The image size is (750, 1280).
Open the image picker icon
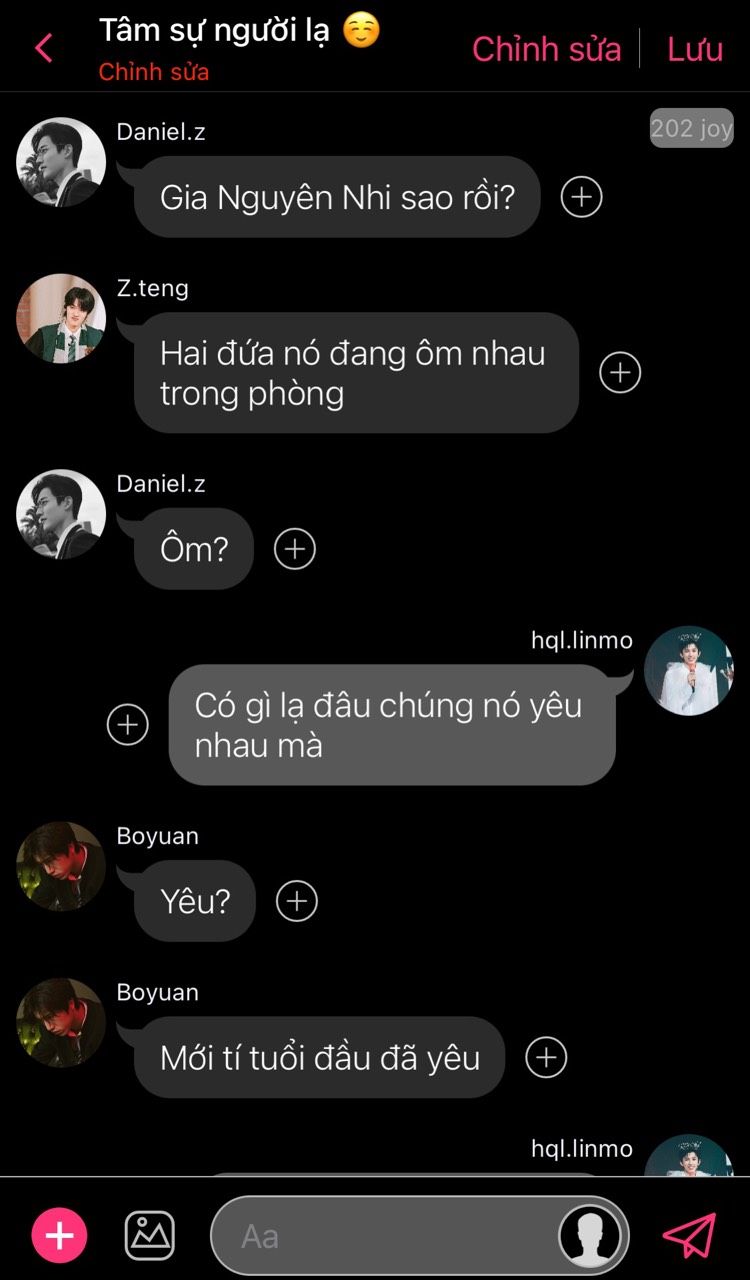pyautogui.click(x=149, y=1236)
